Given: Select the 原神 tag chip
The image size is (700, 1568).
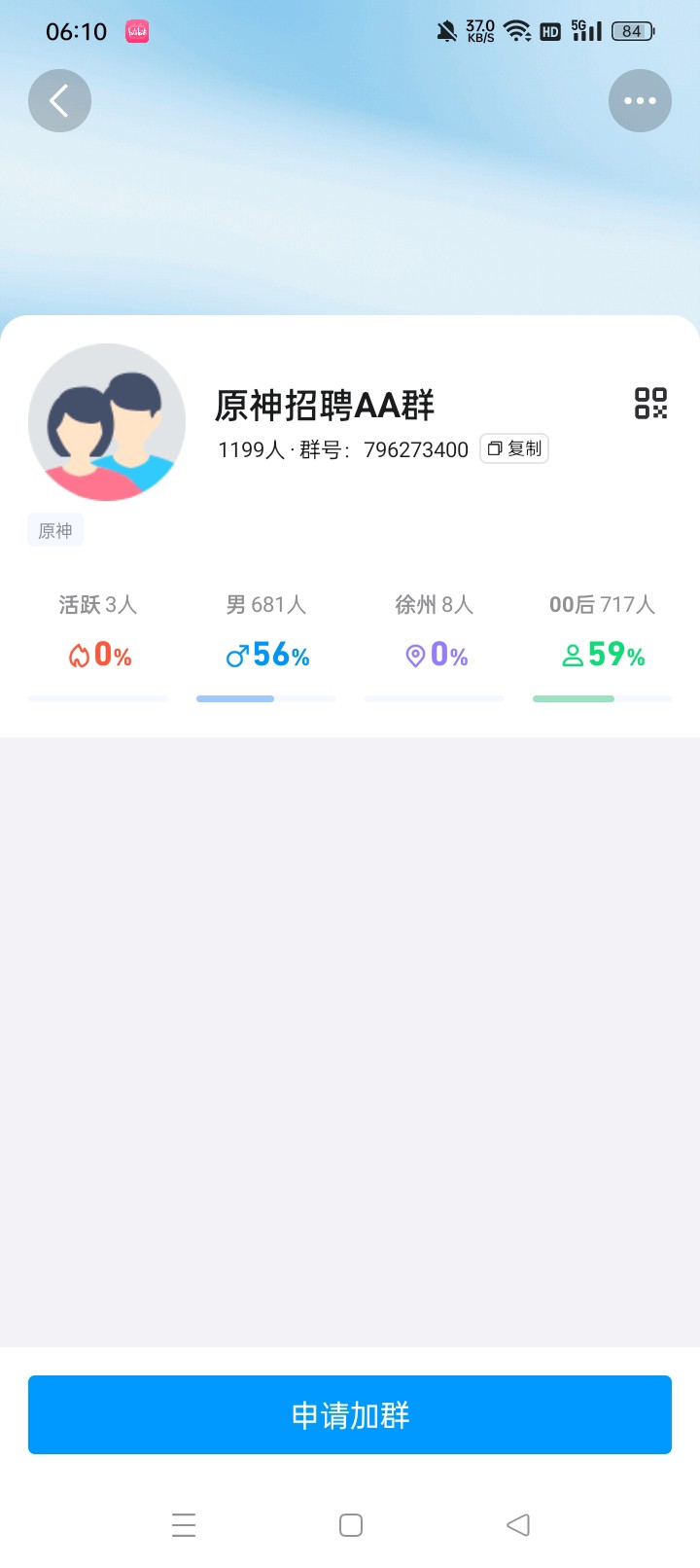Looking at the screenshot, I should tap(55, 530).
